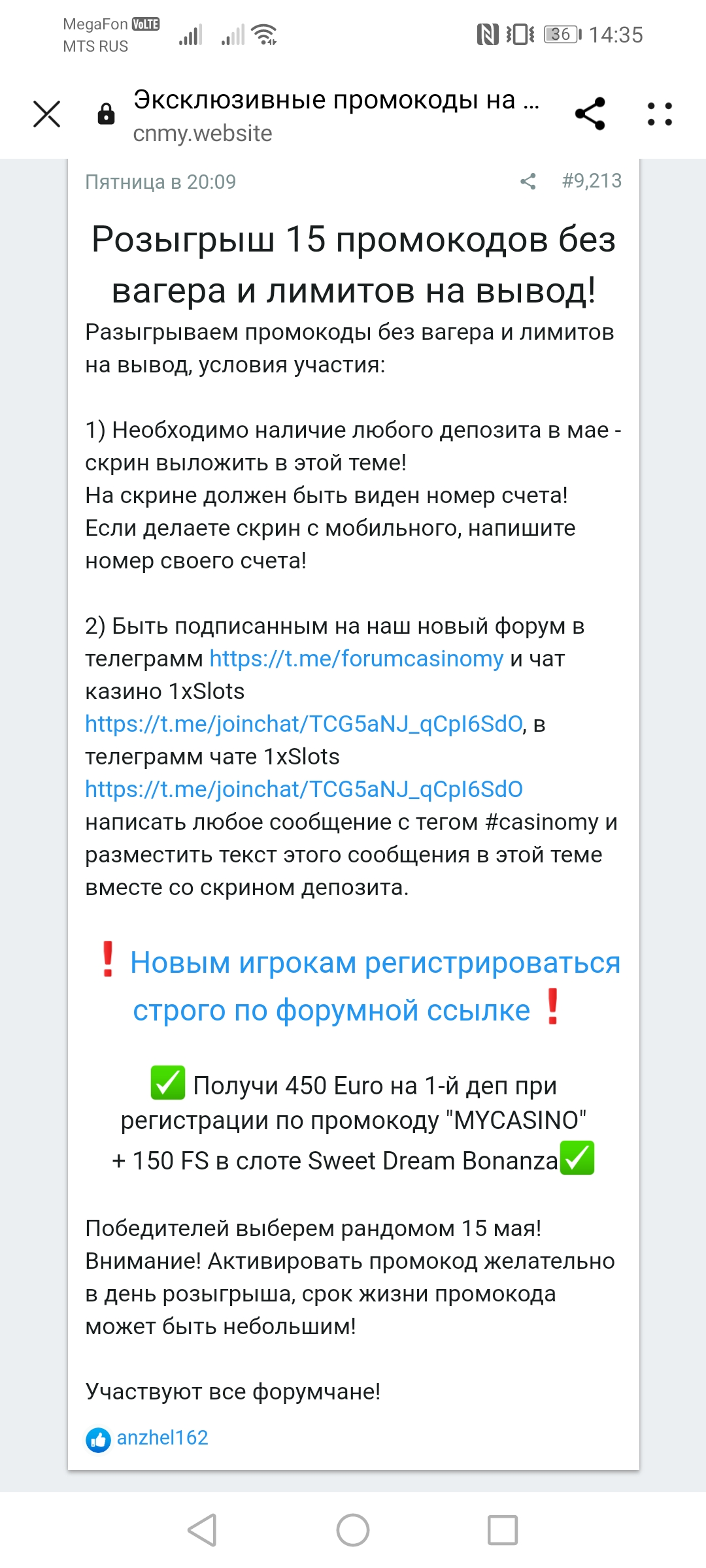Screen dimensions: 706x1568
Task: Share this page from the browser bar
Action: tap(590, 114)
